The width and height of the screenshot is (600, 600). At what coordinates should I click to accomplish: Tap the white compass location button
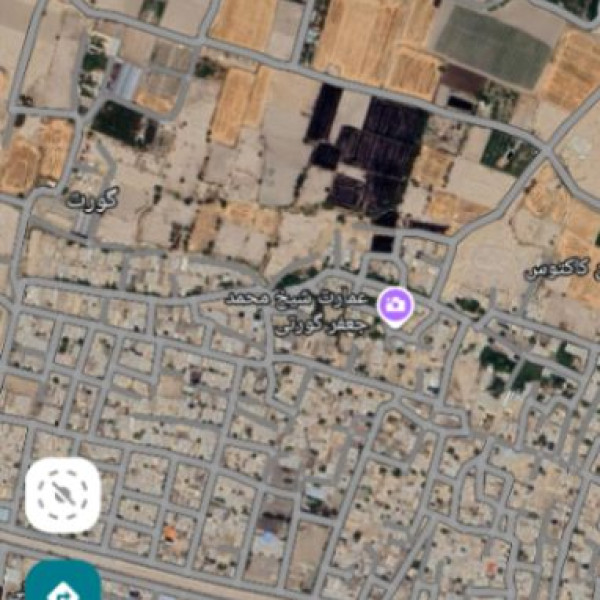pyautogui.click(x=63, y=495)
